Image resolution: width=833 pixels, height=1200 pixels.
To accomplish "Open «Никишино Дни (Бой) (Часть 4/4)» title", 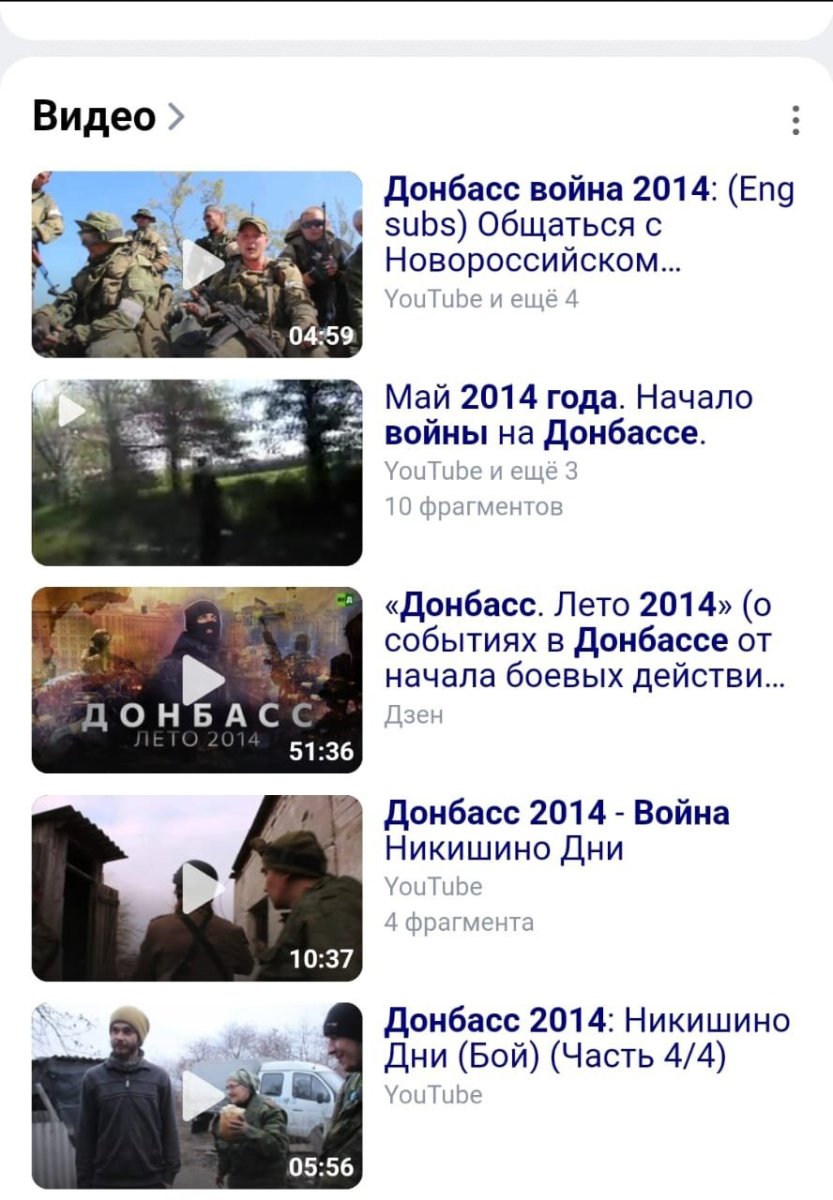I will [x=586, y=1038].
